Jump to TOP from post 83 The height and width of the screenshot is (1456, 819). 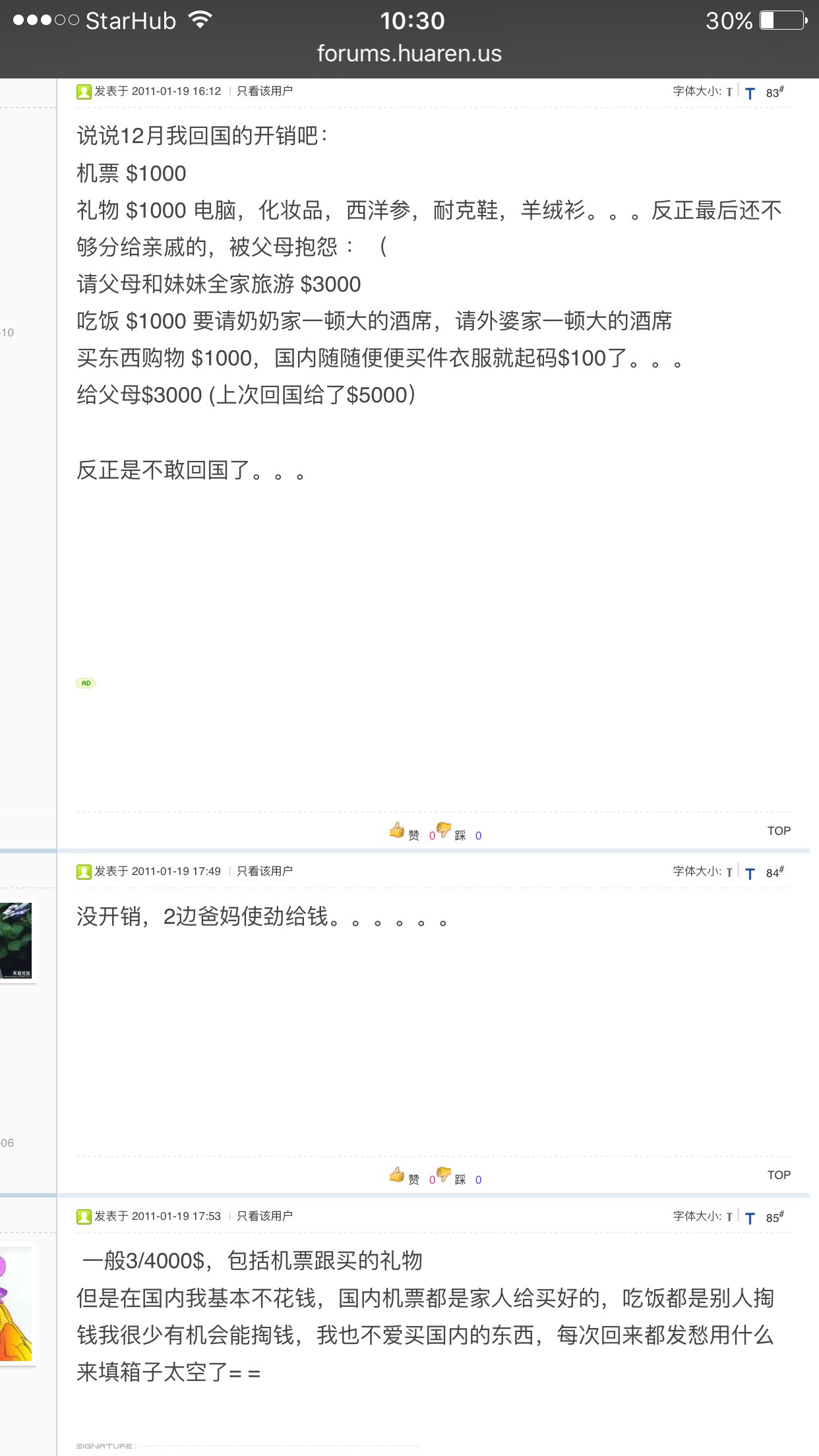(x=778, y=831)
